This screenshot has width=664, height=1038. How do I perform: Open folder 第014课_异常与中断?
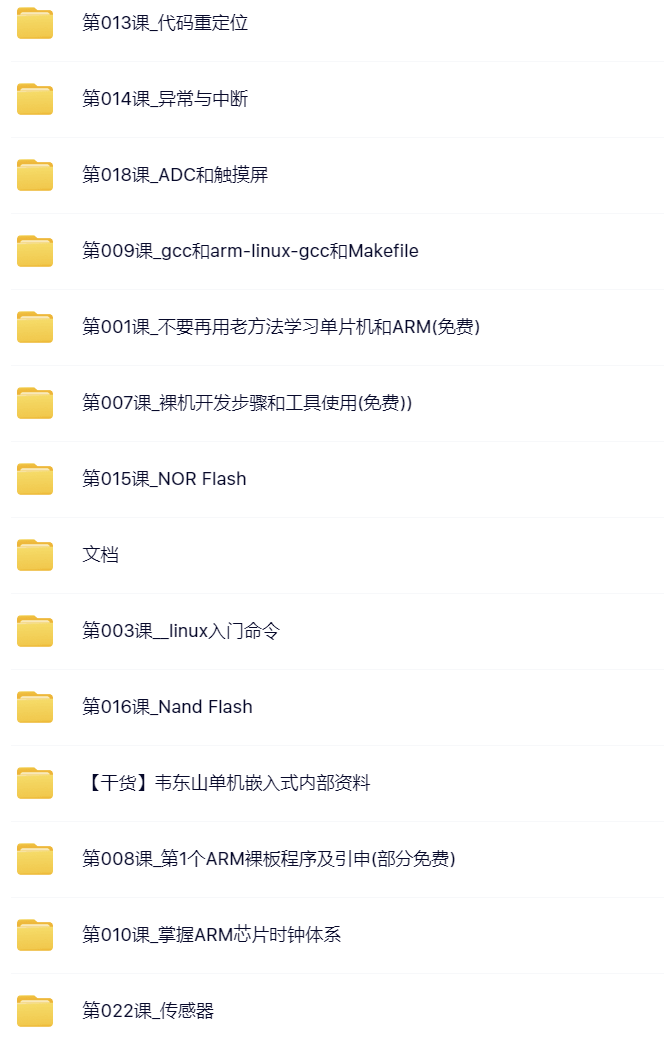164,99
